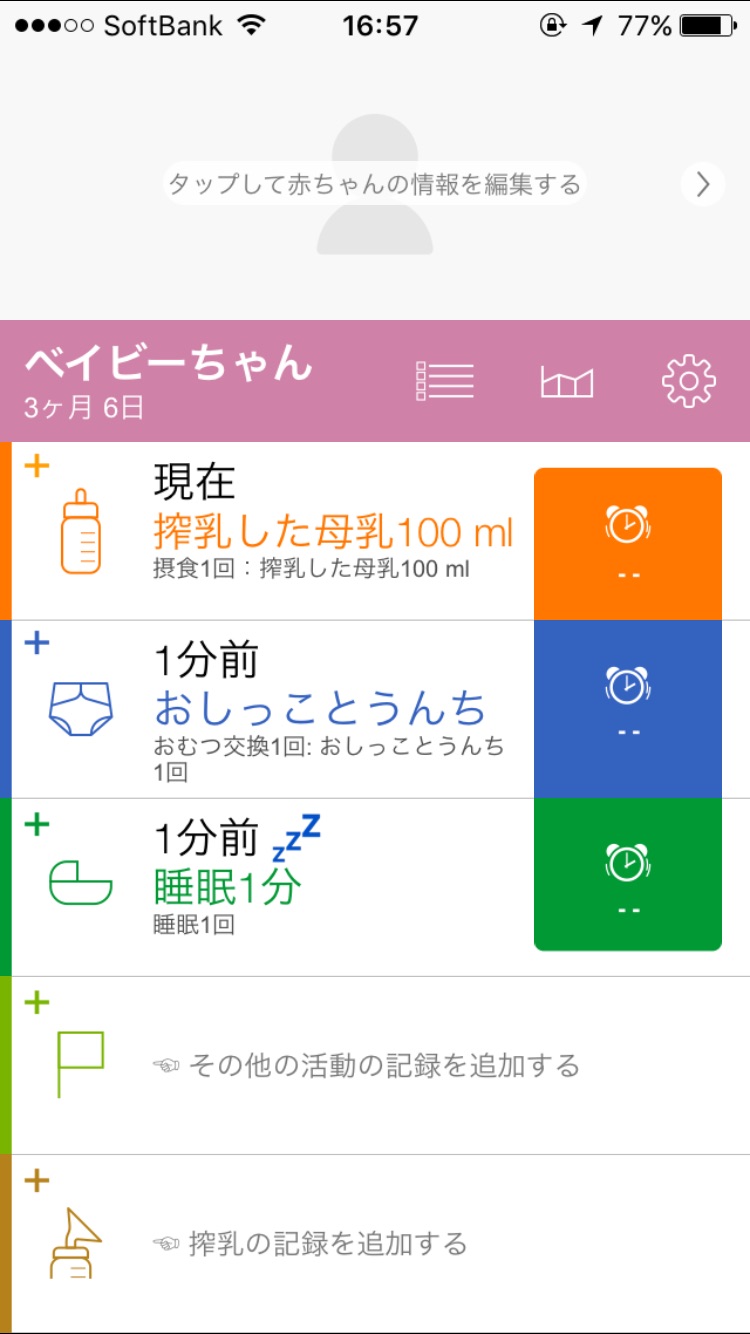The height and width of the screenshot is (1334, 750).
Task: View the growth chart icon
Action: pyautogui.click(x=567, y=382)
